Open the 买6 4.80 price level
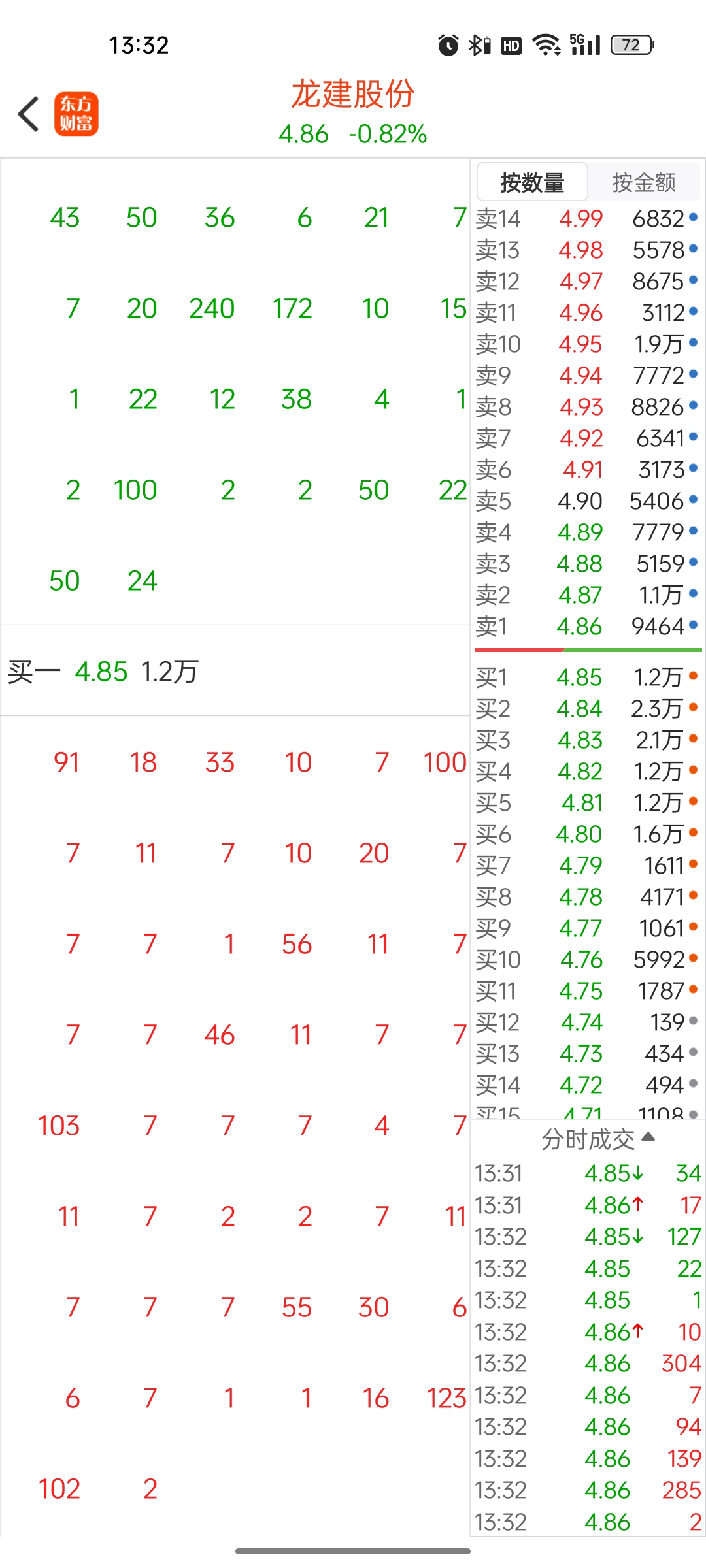 click(586, 834)
